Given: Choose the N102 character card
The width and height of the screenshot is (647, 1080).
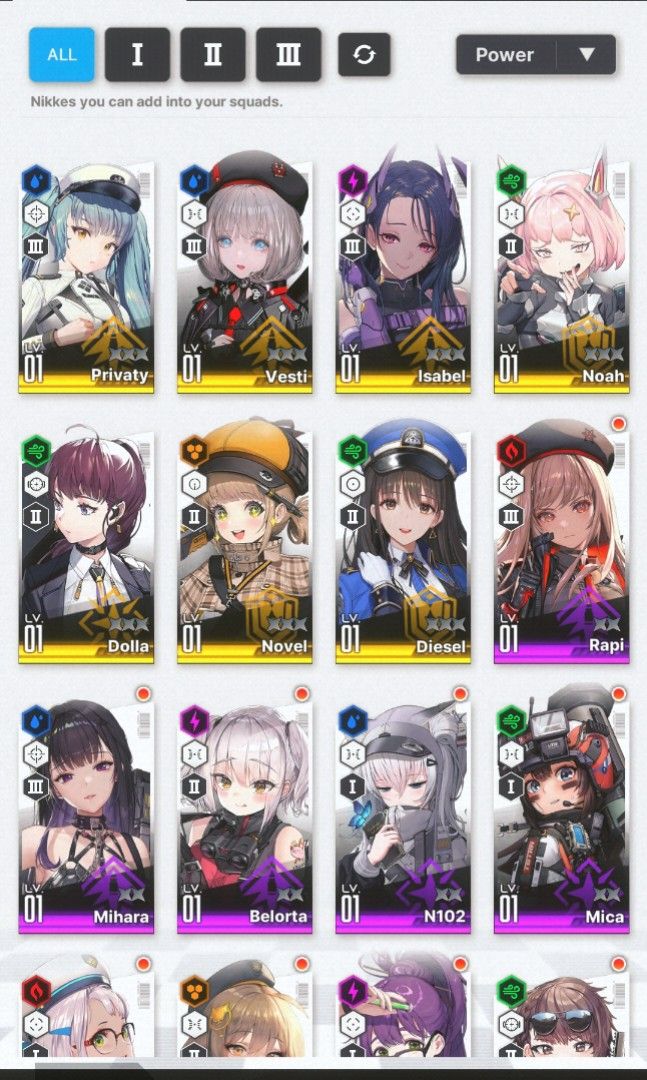Looking at the screenshot, I should (403, 818).
